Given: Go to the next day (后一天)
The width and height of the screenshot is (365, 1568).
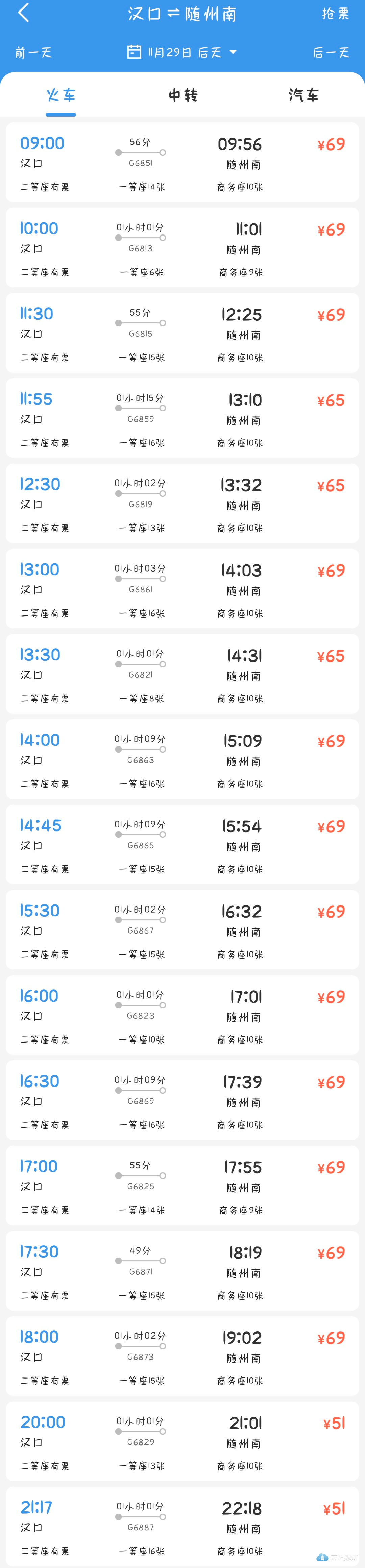Looking at the screenshot, I should 331,53.
